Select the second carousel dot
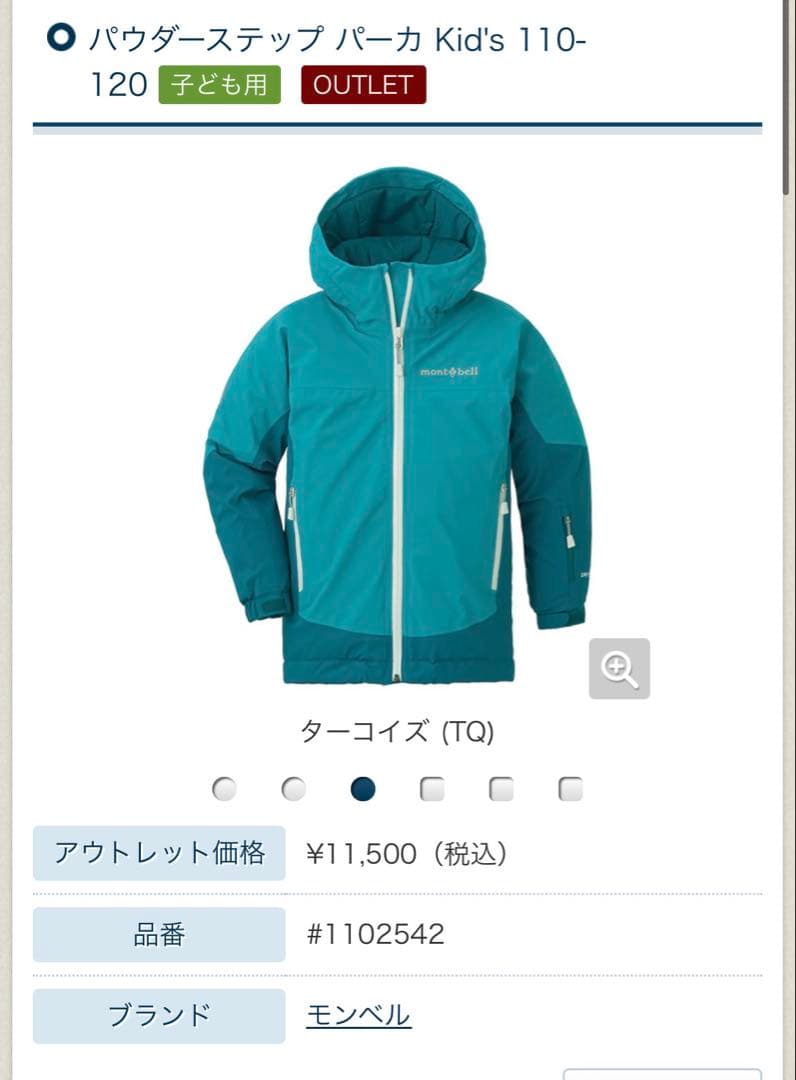This screenshot has width=796, height=1080. pyautogui.click(x=293, y=790)
